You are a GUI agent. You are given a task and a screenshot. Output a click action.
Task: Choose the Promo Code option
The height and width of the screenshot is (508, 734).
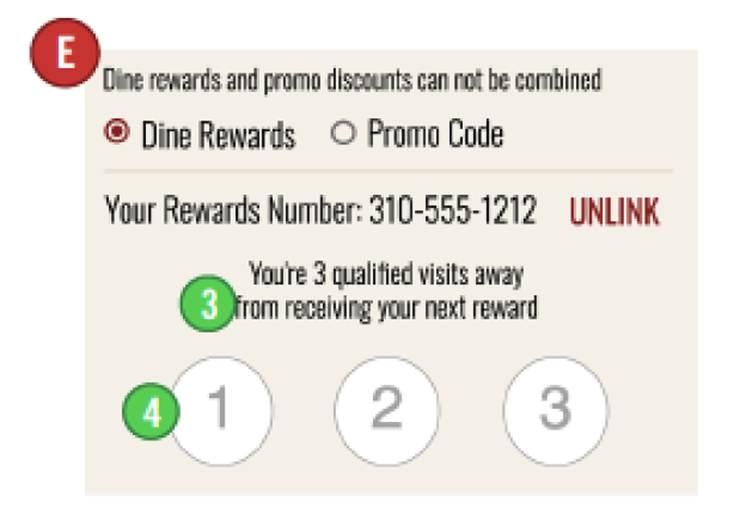click(344, 133)
